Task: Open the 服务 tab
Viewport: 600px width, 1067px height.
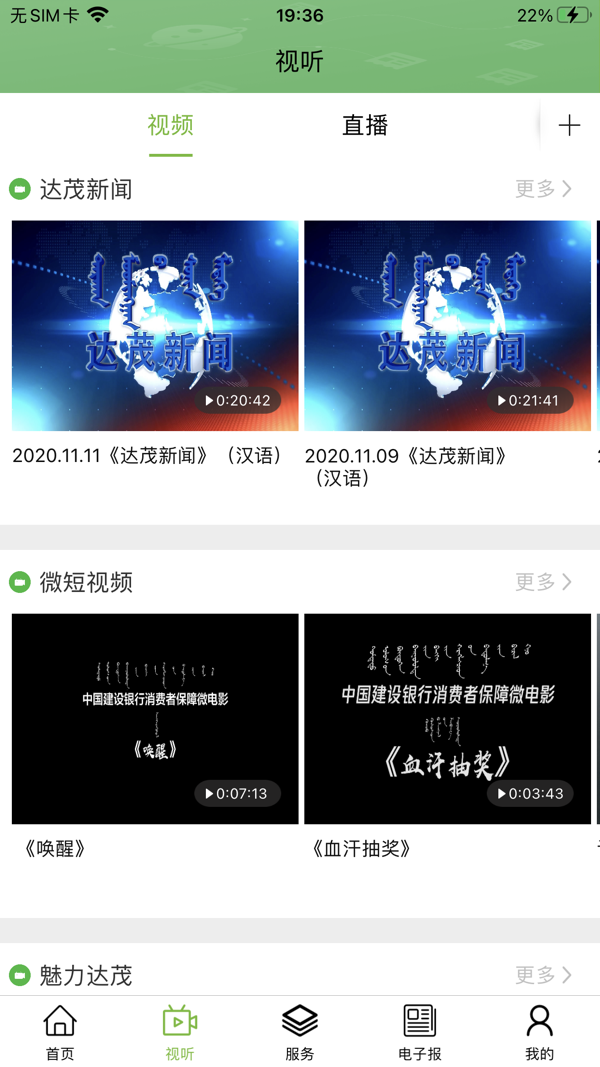Action: click(x=300, y=1032)
